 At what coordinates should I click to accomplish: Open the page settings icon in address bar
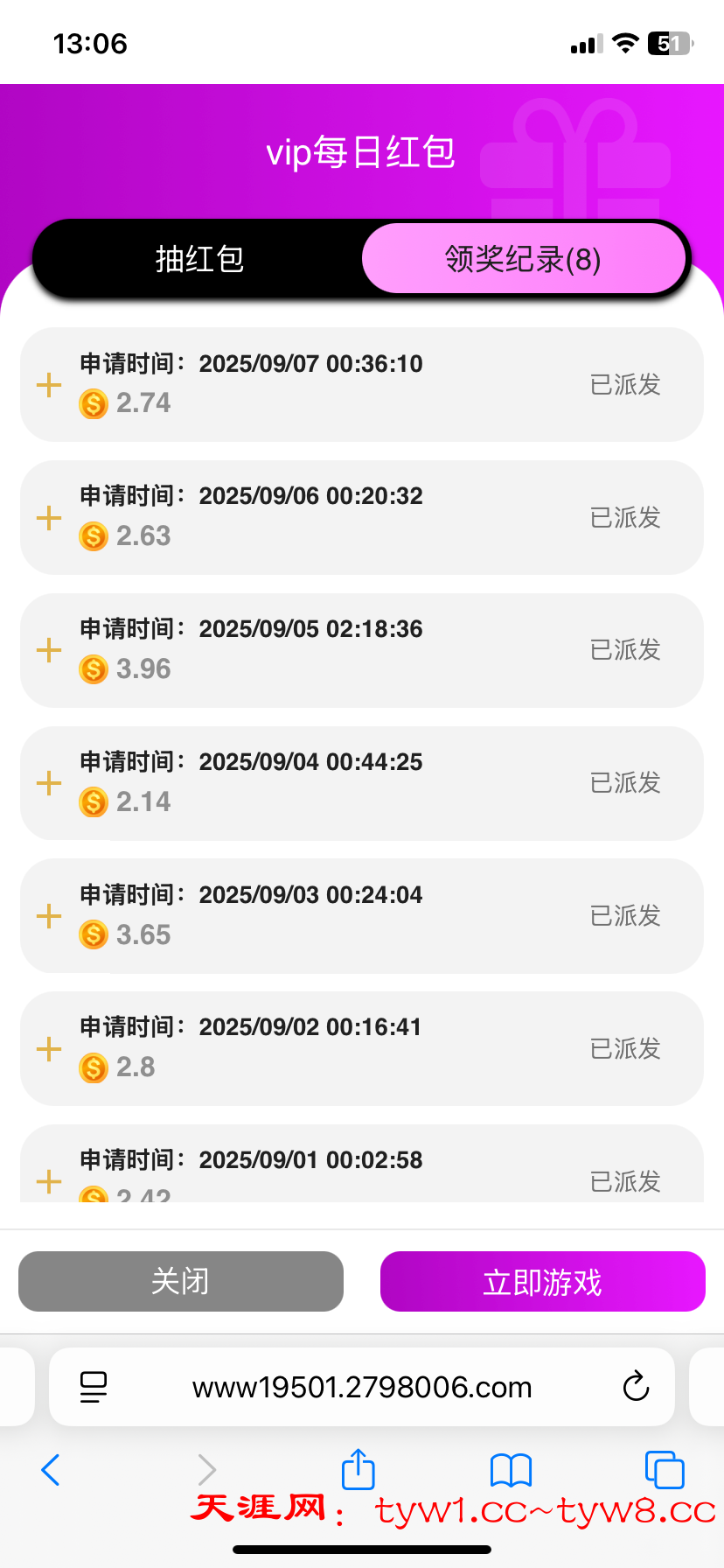(94, 1387)
